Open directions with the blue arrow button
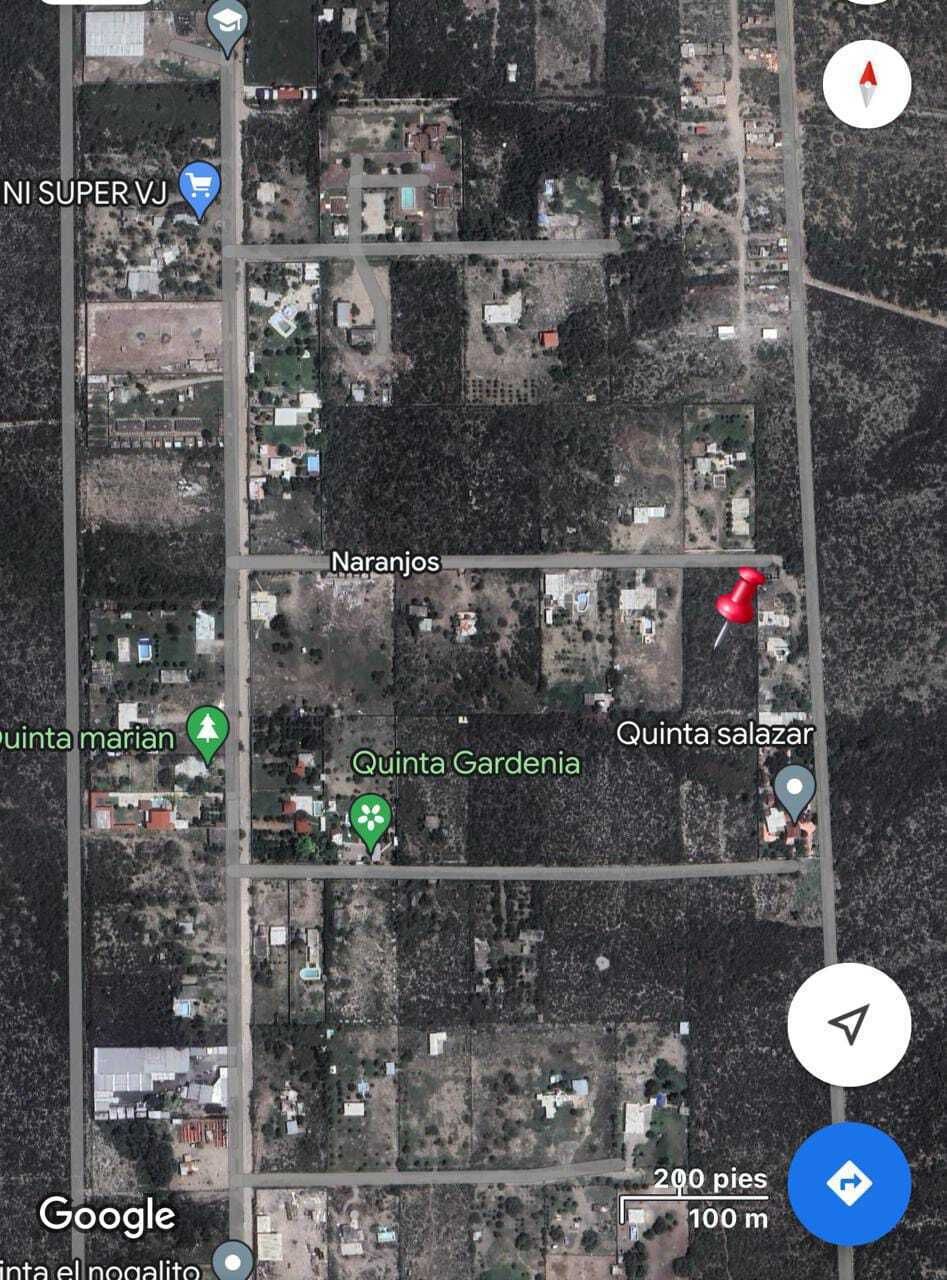 click(x=849, y=1184)
